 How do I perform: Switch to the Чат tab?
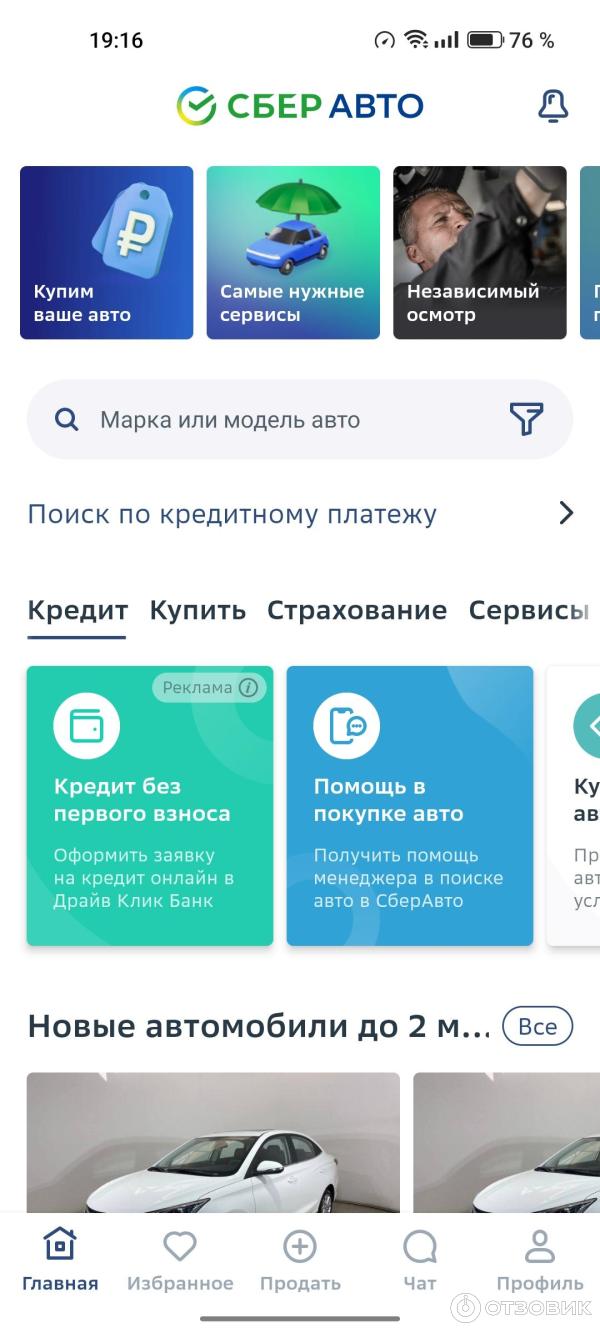coord(420,1261)
